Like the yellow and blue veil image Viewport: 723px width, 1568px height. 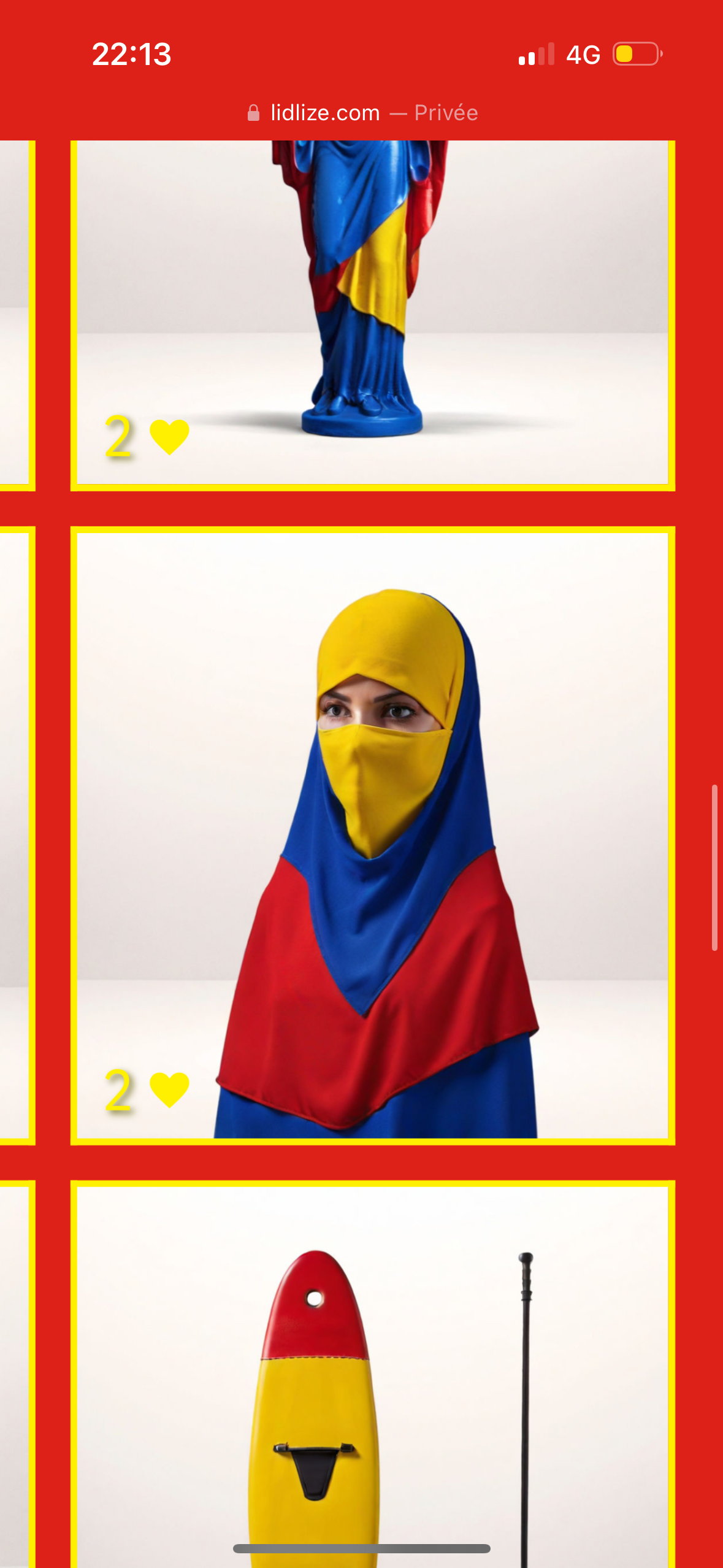170,1090
